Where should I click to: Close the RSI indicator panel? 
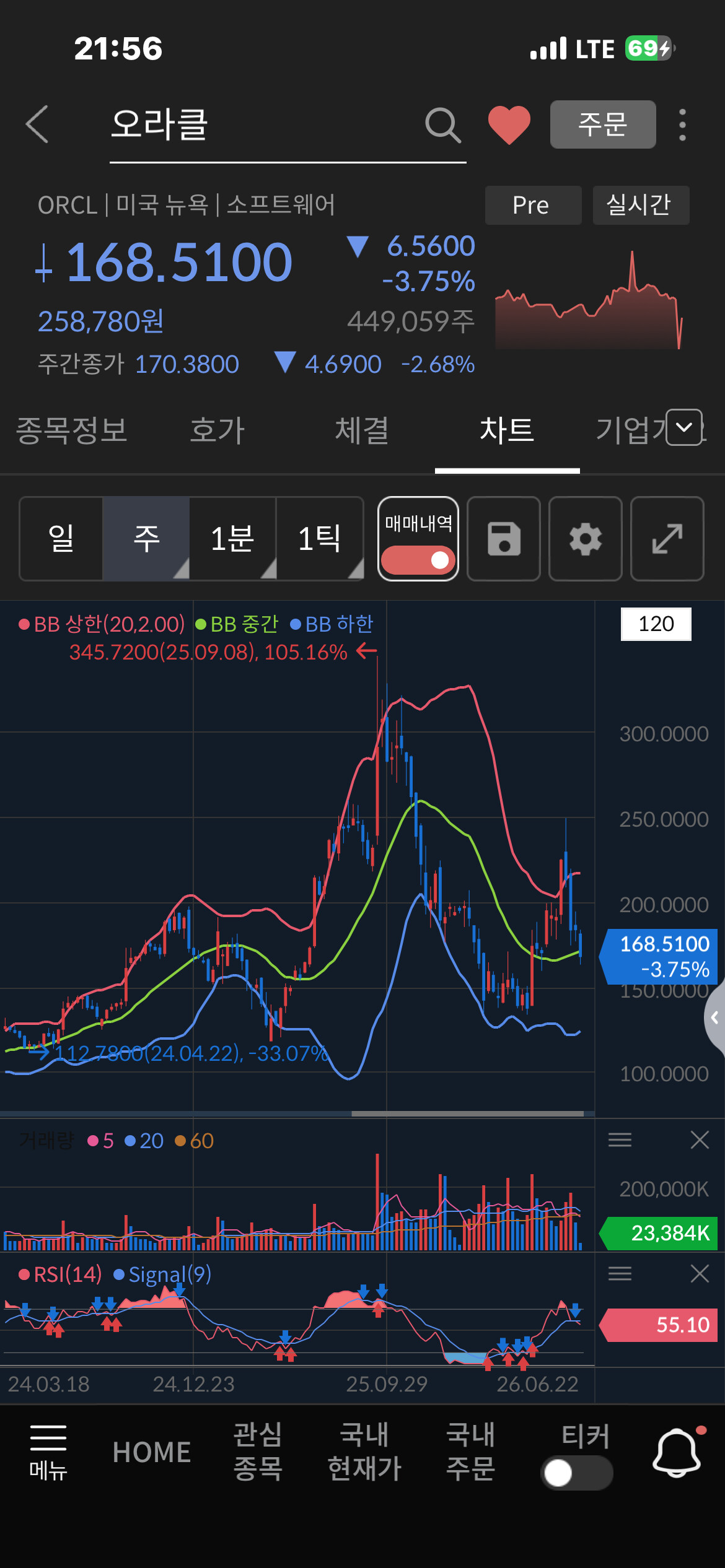tap(700, 1273)
